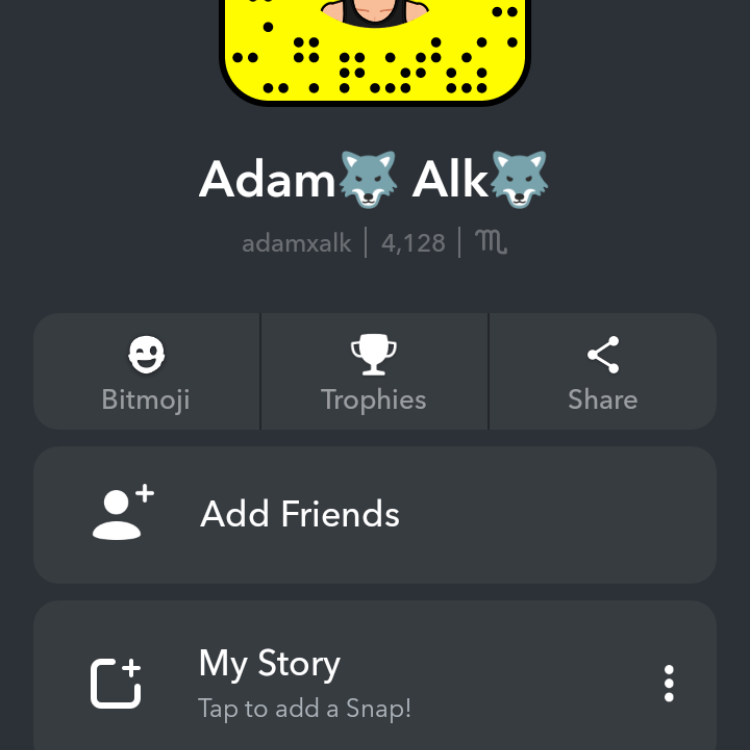This screenshot has width=750, height=750.
Task: Tap the display name Adam Alk
Action: [374, 181]
